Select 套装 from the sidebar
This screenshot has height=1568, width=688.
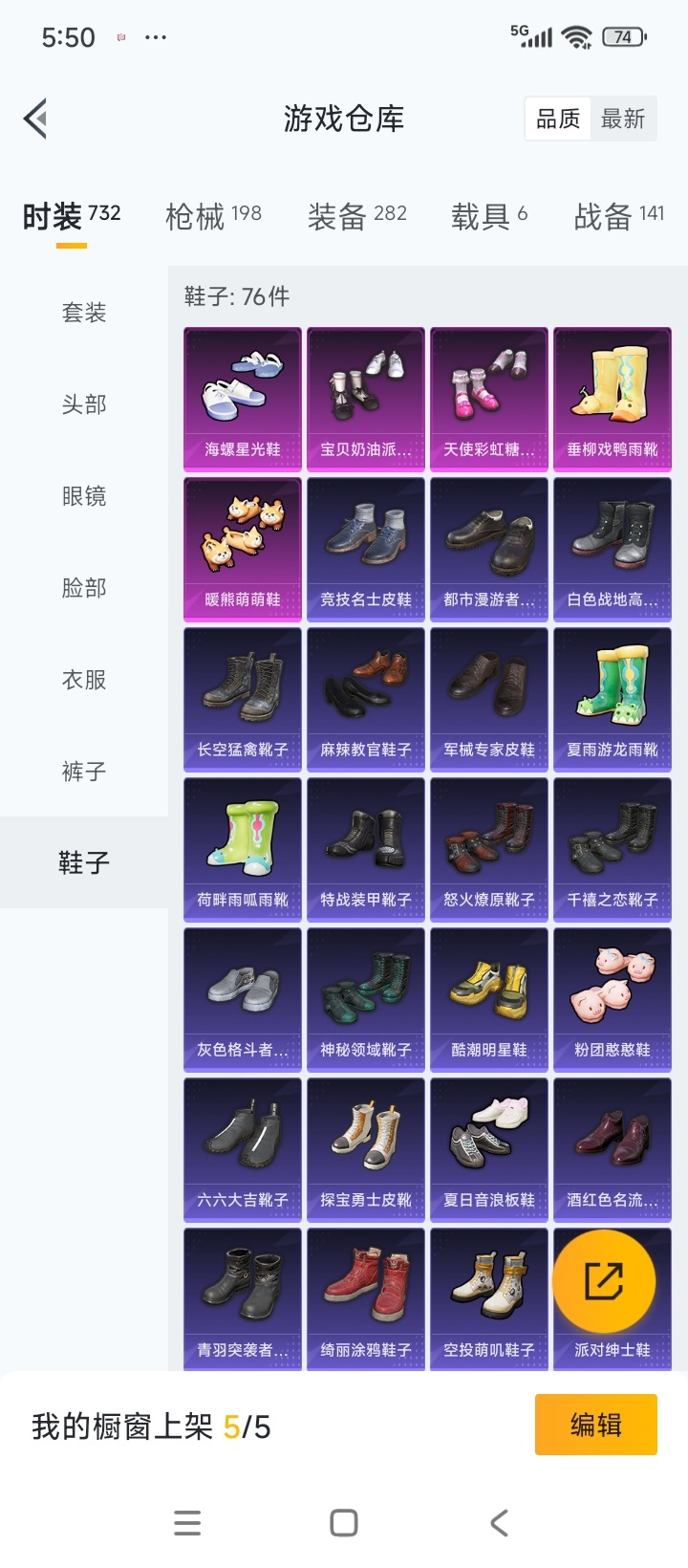(84, 311)
